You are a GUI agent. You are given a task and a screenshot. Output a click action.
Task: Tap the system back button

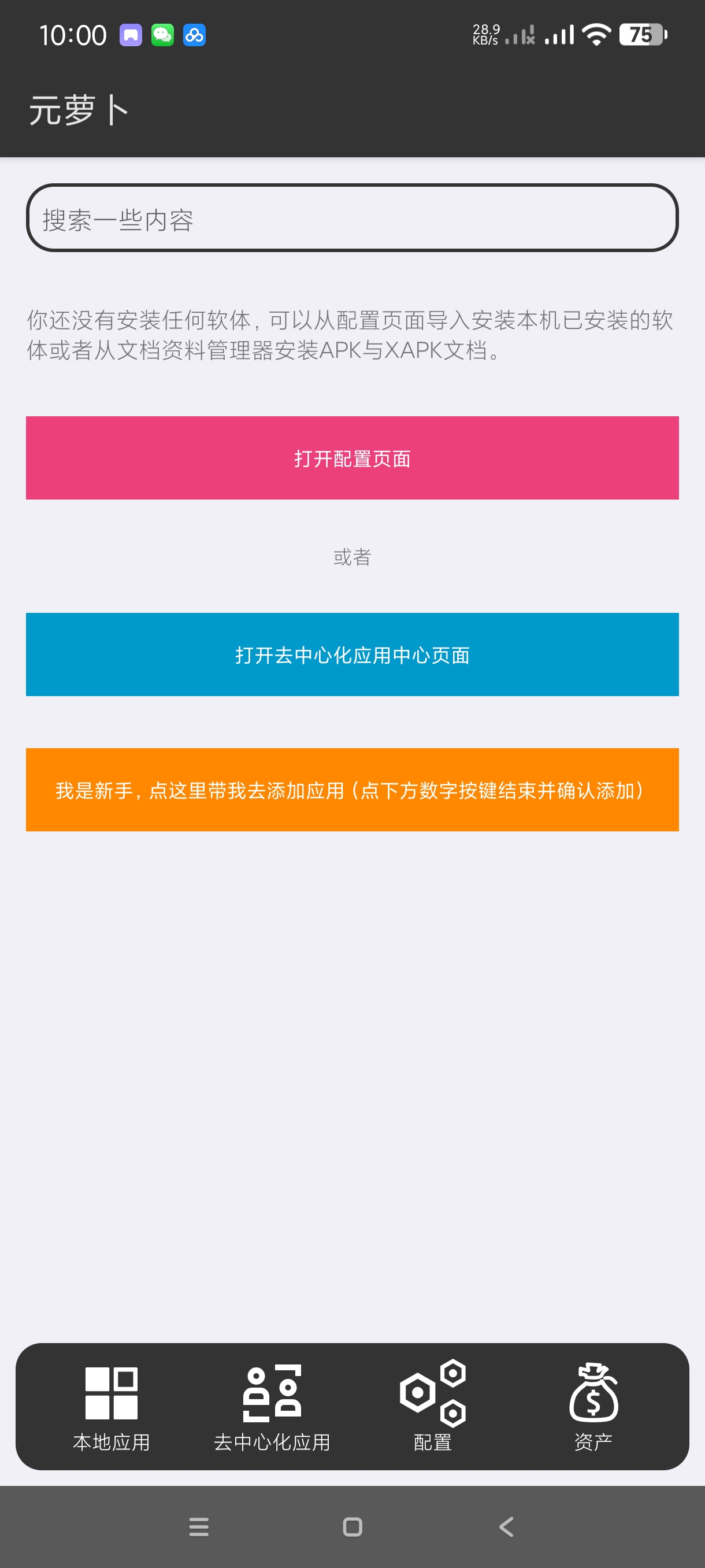point(506,1526)
